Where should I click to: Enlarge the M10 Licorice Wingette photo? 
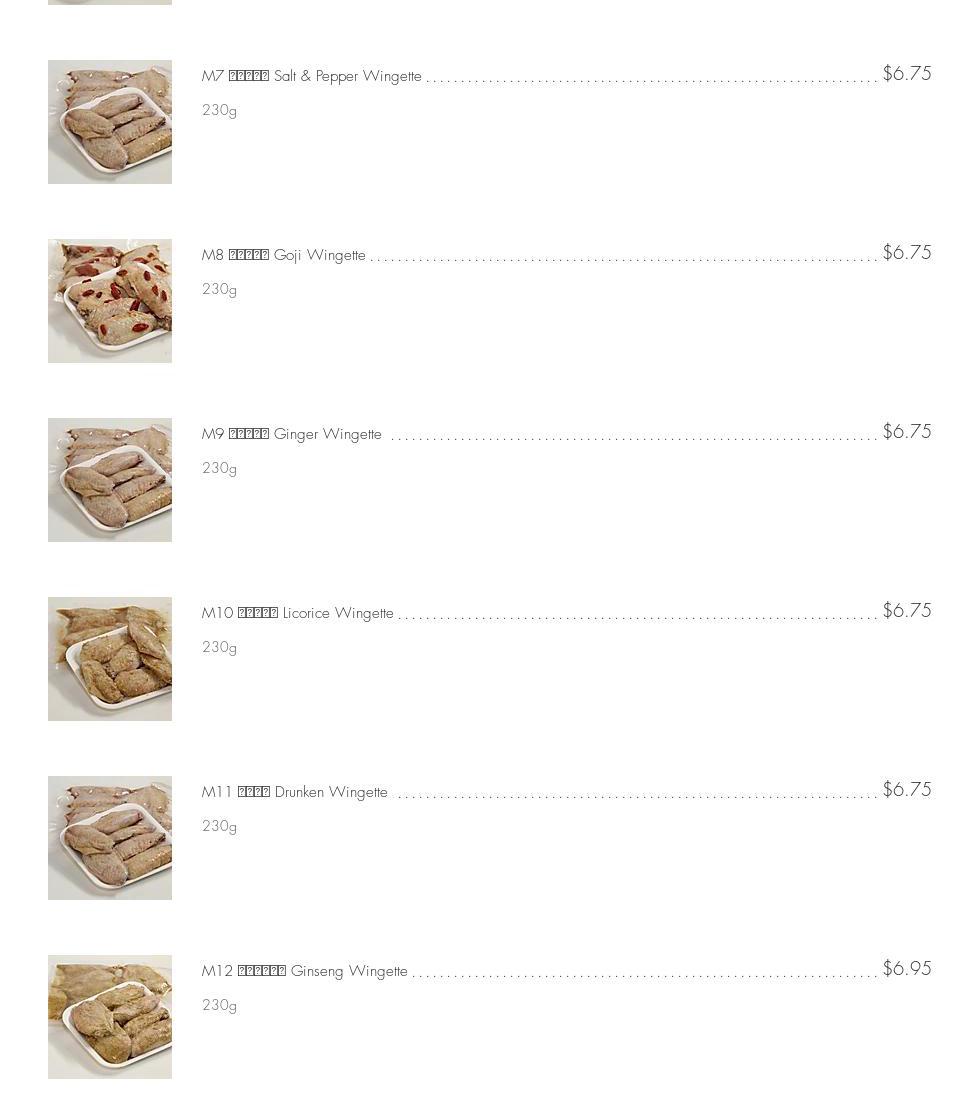[110, 659]
